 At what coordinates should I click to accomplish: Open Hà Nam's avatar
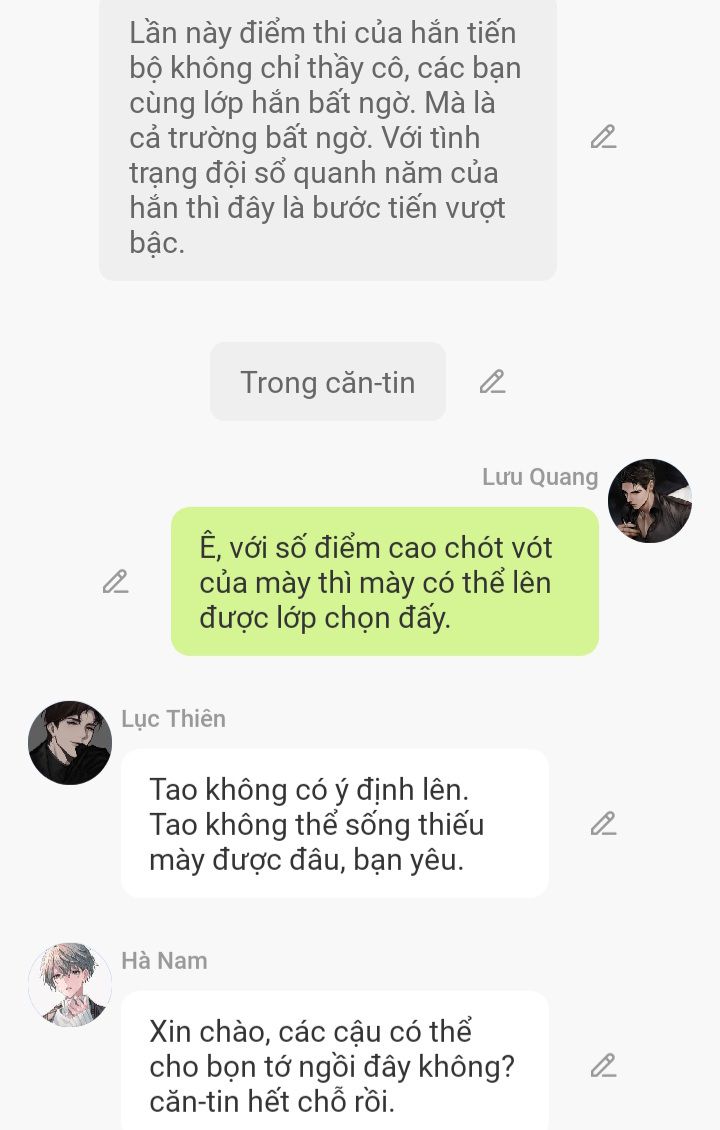[x=70, y=984]
